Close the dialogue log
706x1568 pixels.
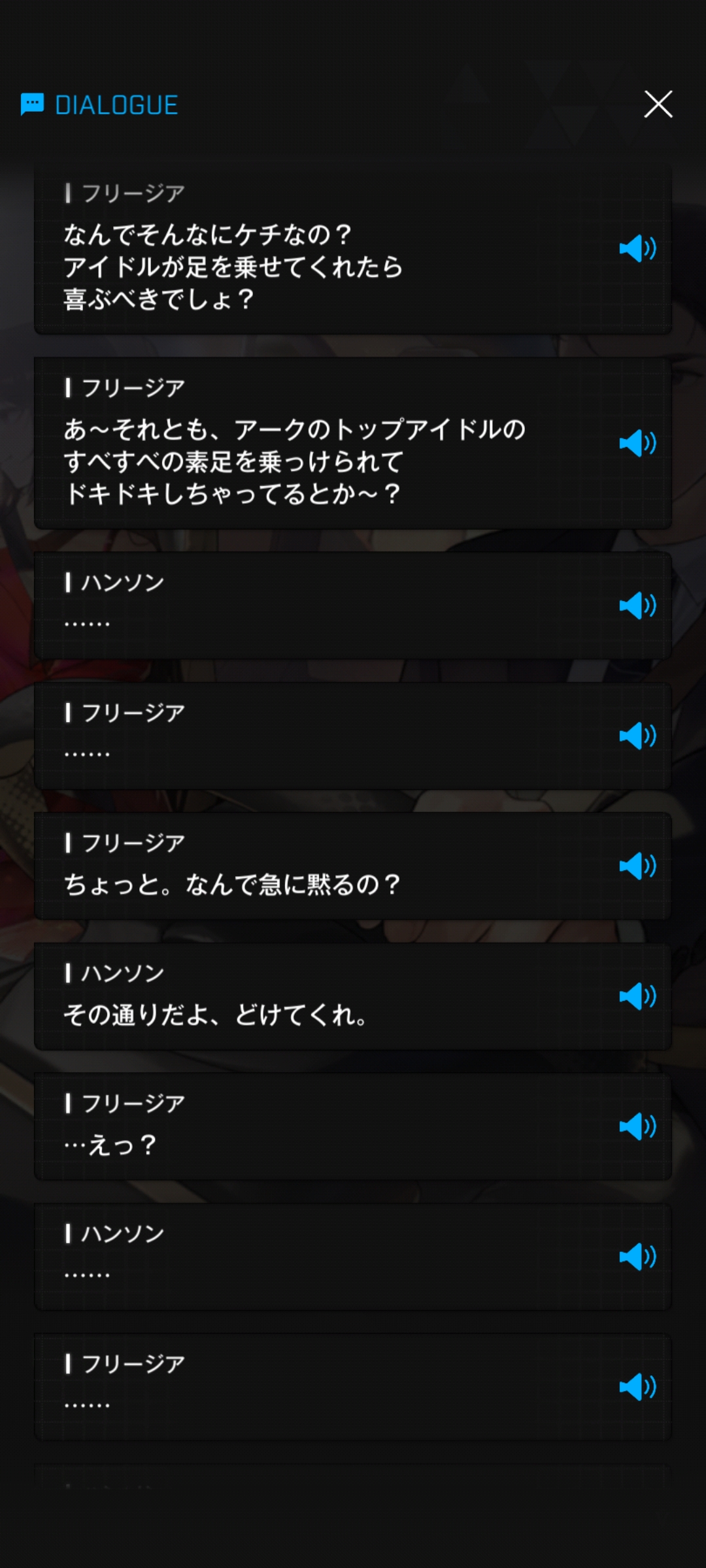click(x=658, y=105)
